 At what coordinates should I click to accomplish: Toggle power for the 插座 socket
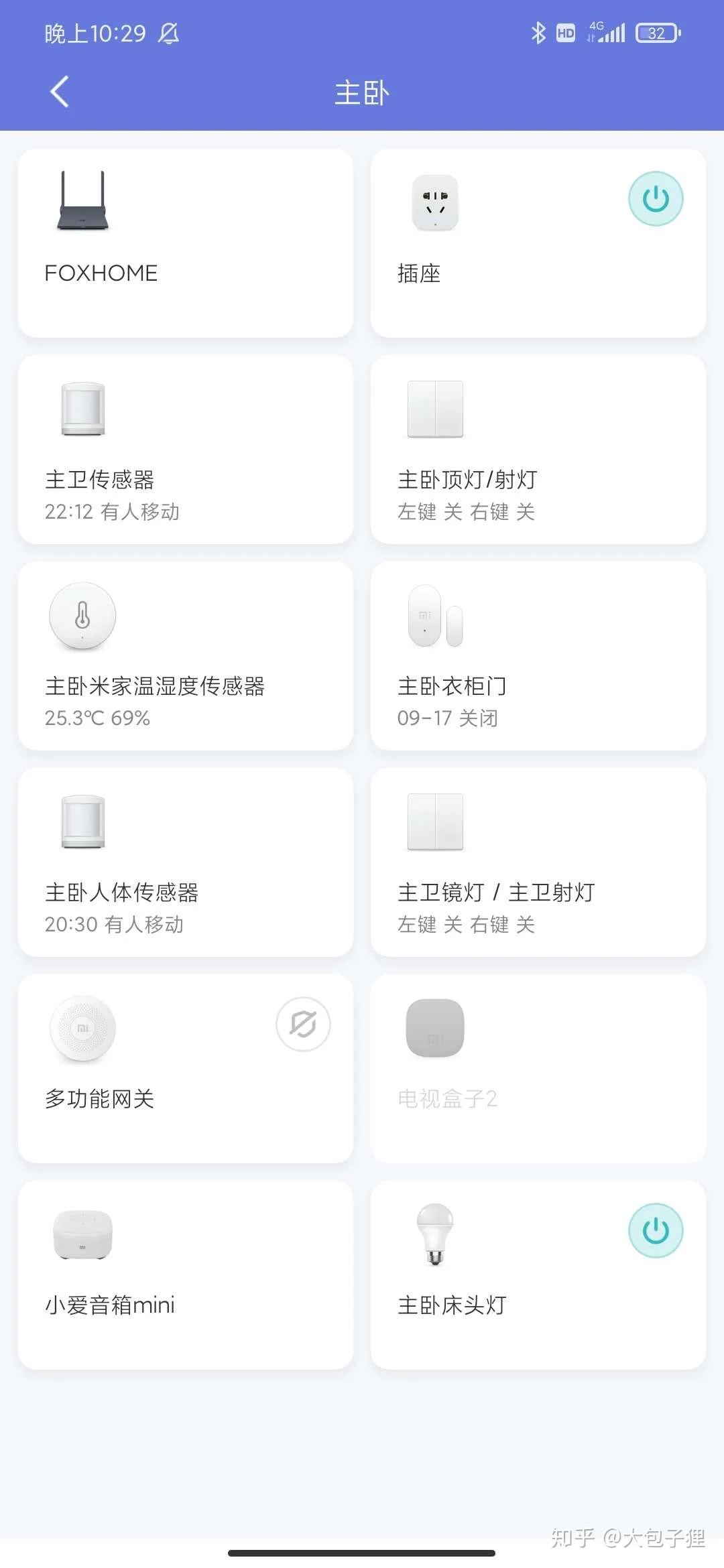point(655,199)
